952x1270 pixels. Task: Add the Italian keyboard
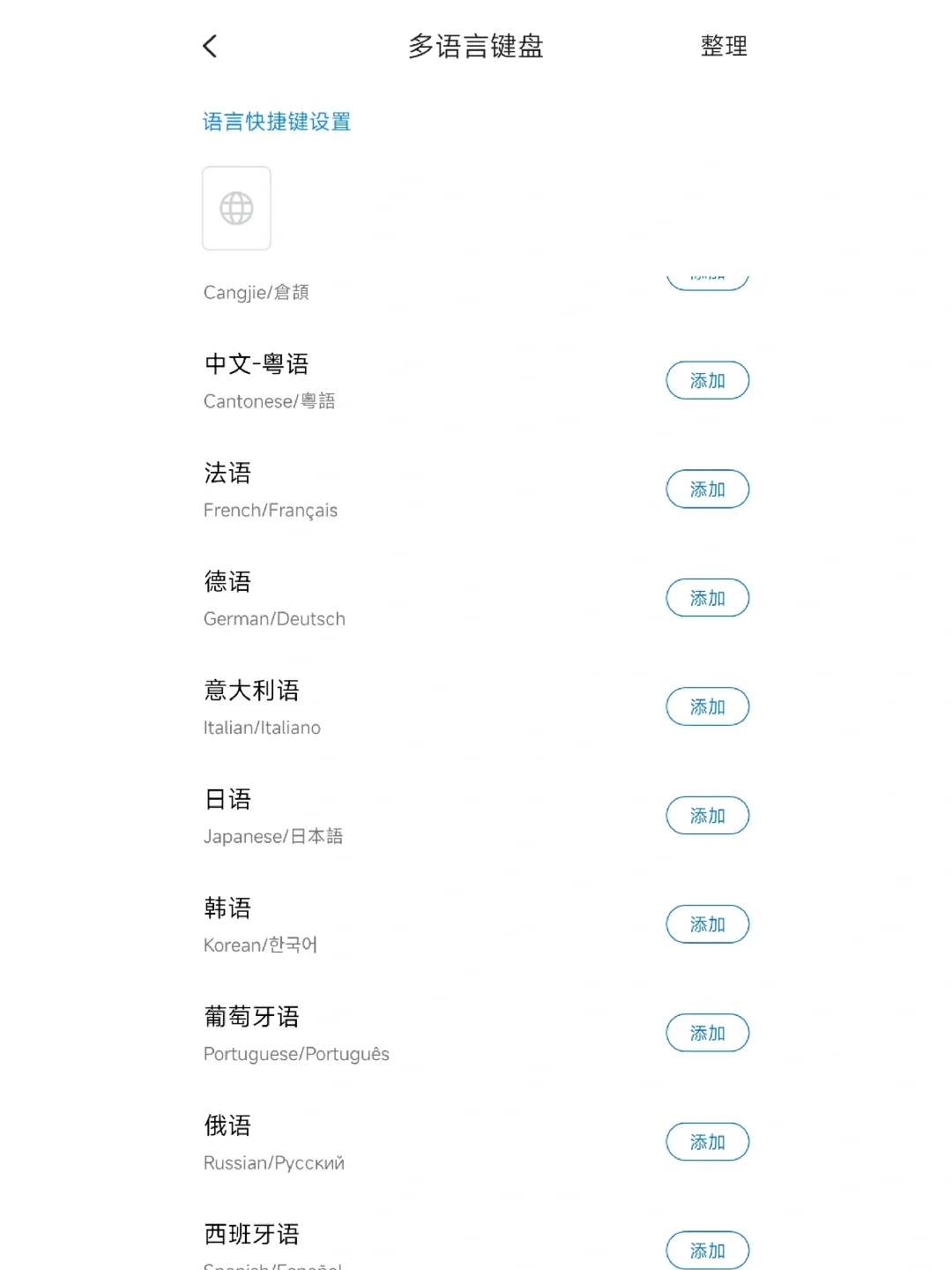coord(707,706)
